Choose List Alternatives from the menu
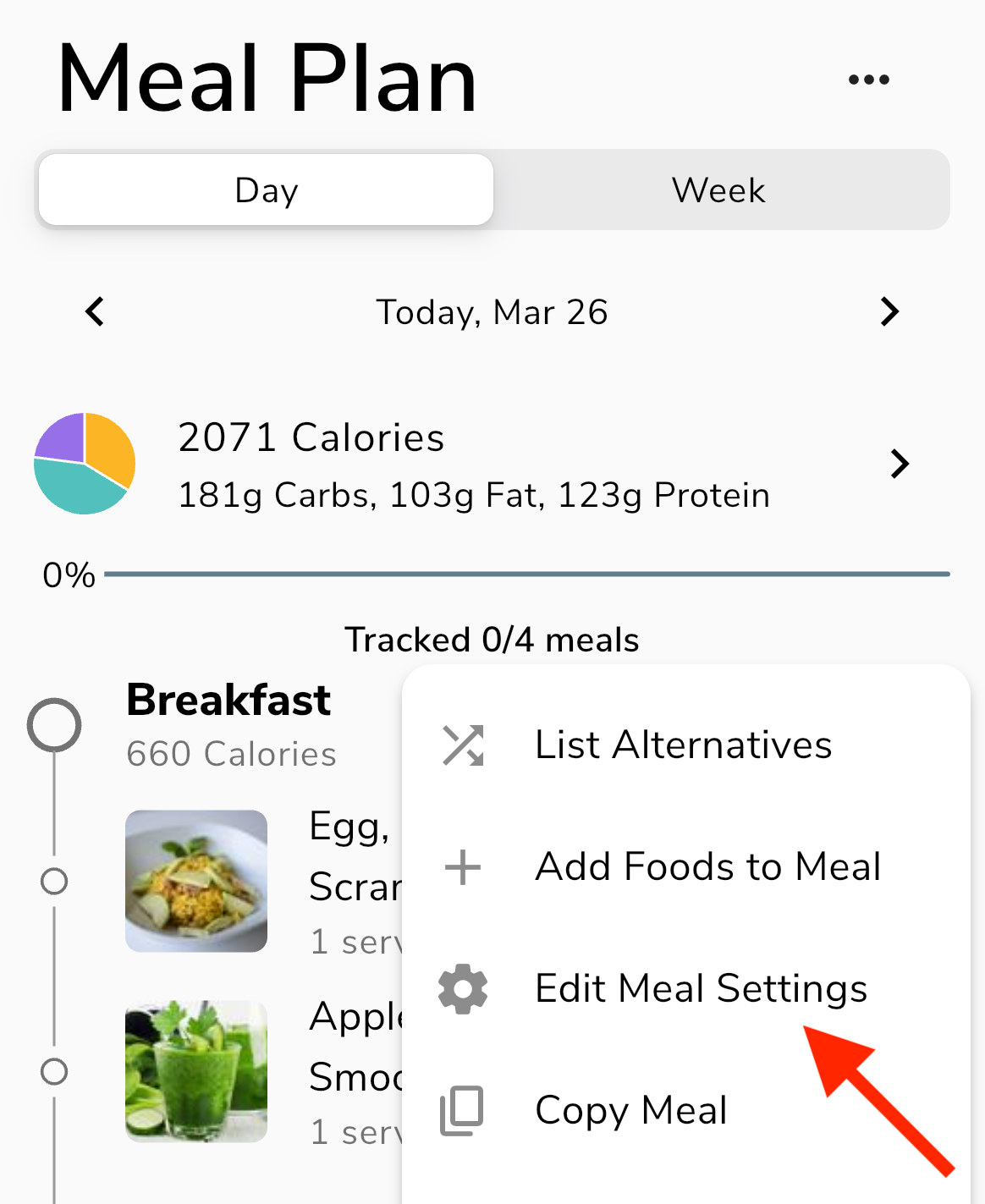This screenshot has height=1204, width=985. 684,745
